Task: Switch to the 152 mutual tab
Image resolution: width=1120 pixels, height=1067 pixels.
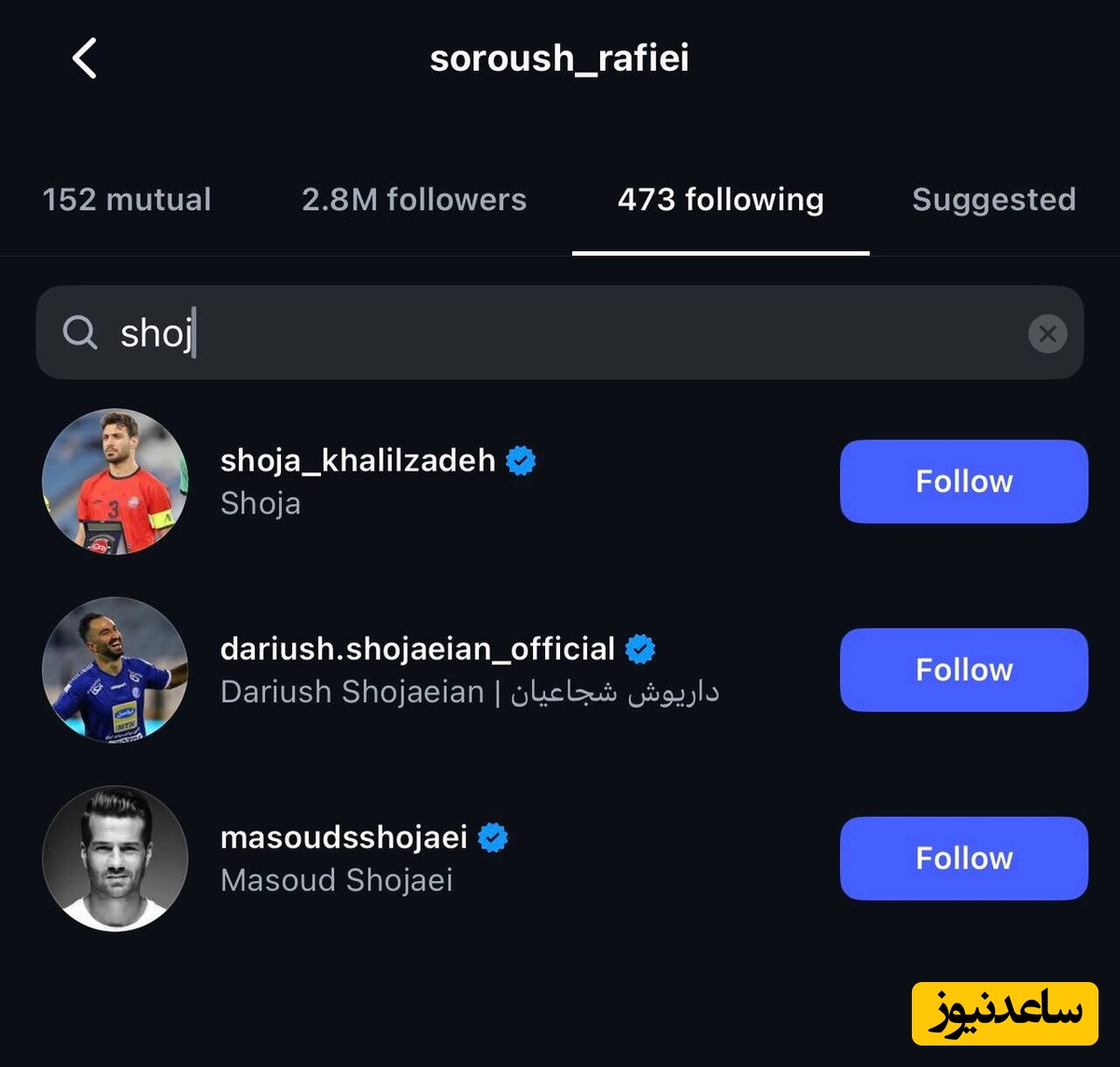Action: click(x=127, y=200)
